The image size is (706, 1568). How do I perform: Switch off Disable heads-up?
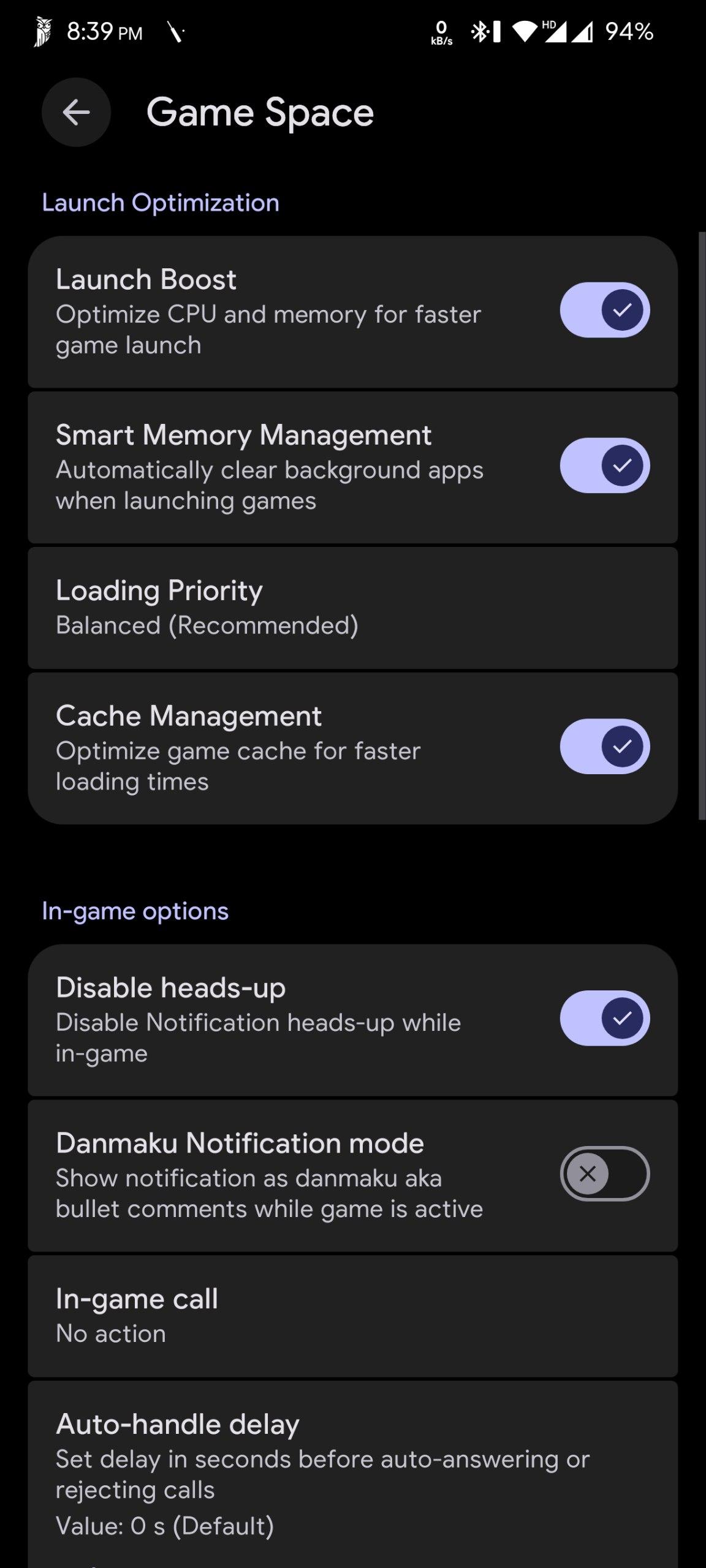click(x=604, y=1018)
